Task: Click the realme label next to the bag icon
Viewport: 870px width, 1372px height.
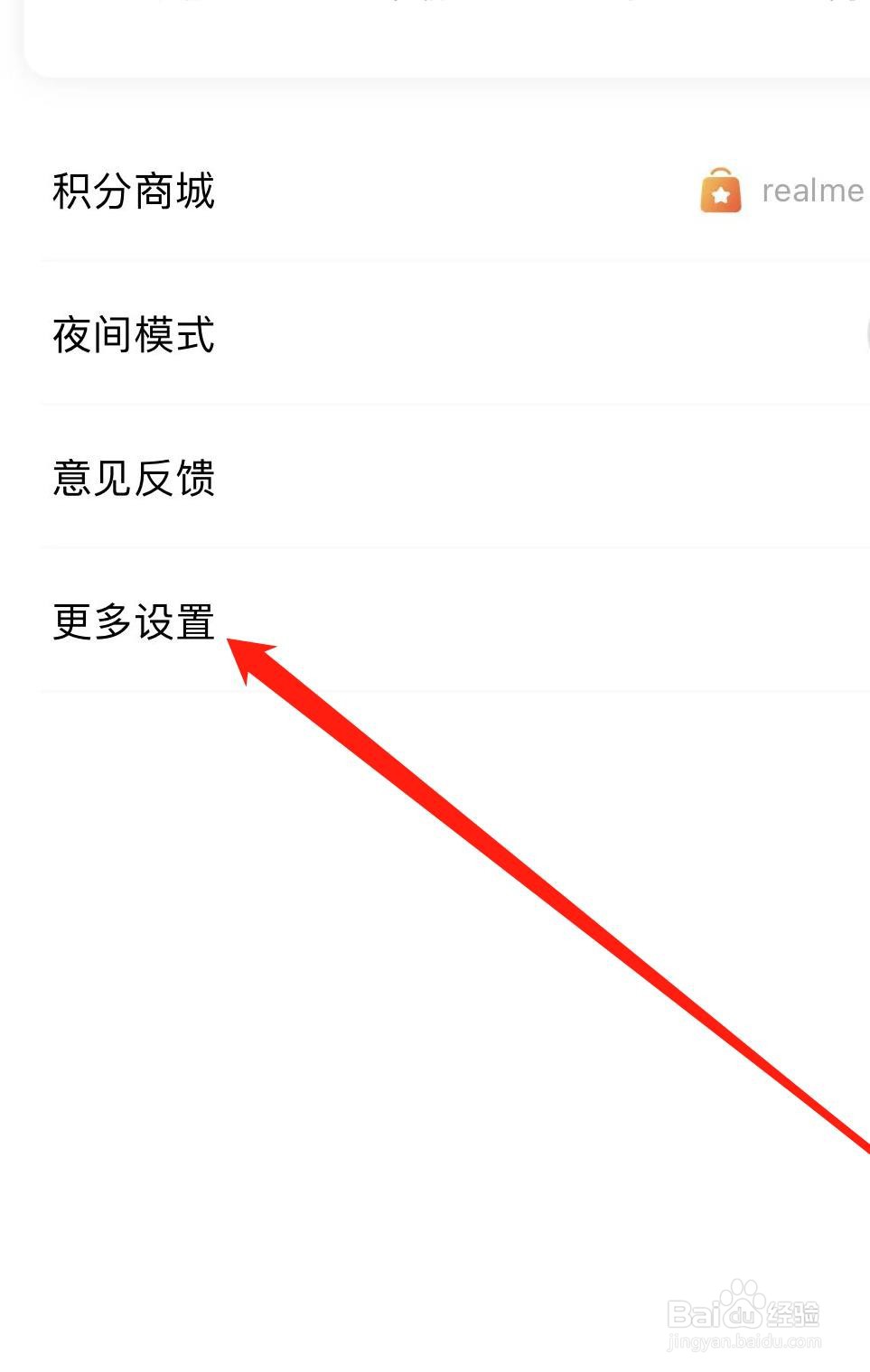Action: pyautogui.click(x=811, y=191)
